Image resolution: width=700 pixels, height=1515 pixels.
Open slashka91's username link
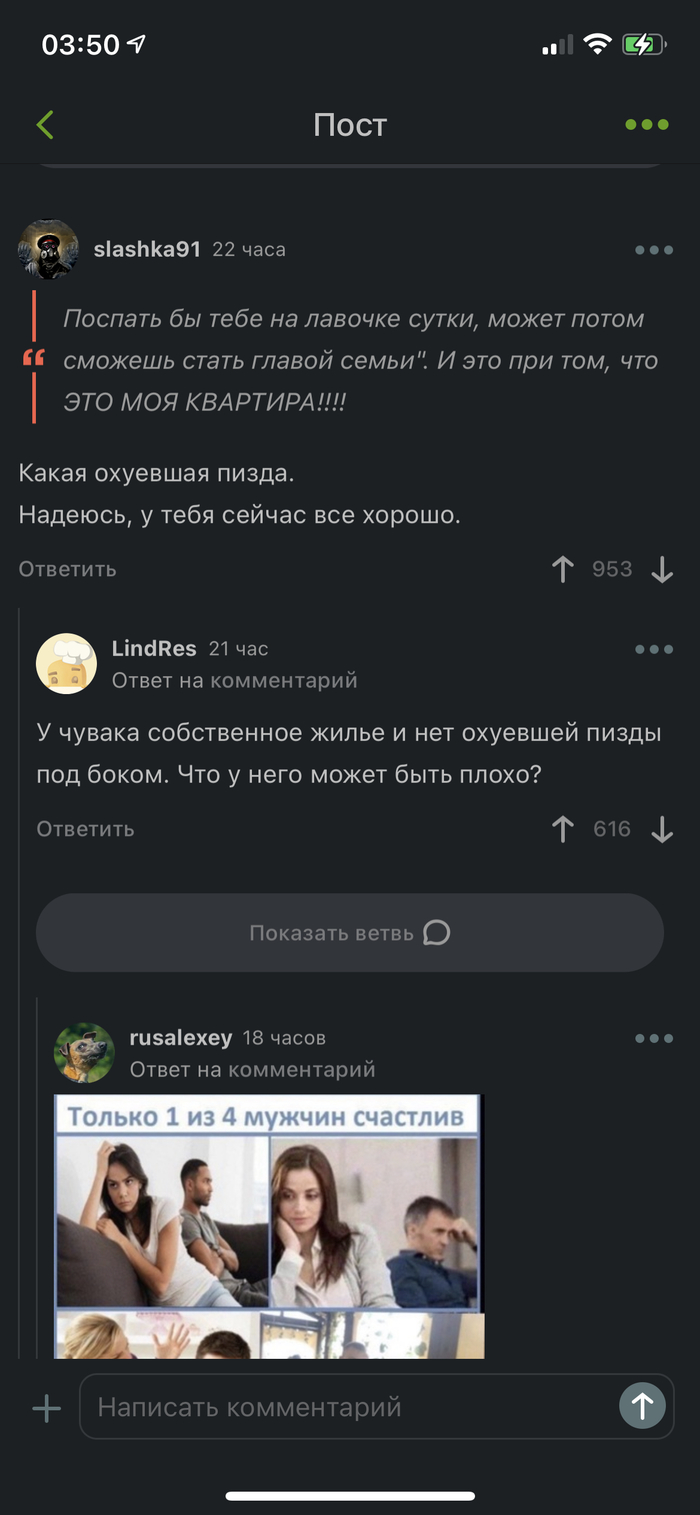pyautogui.click(x=147, y=249)
